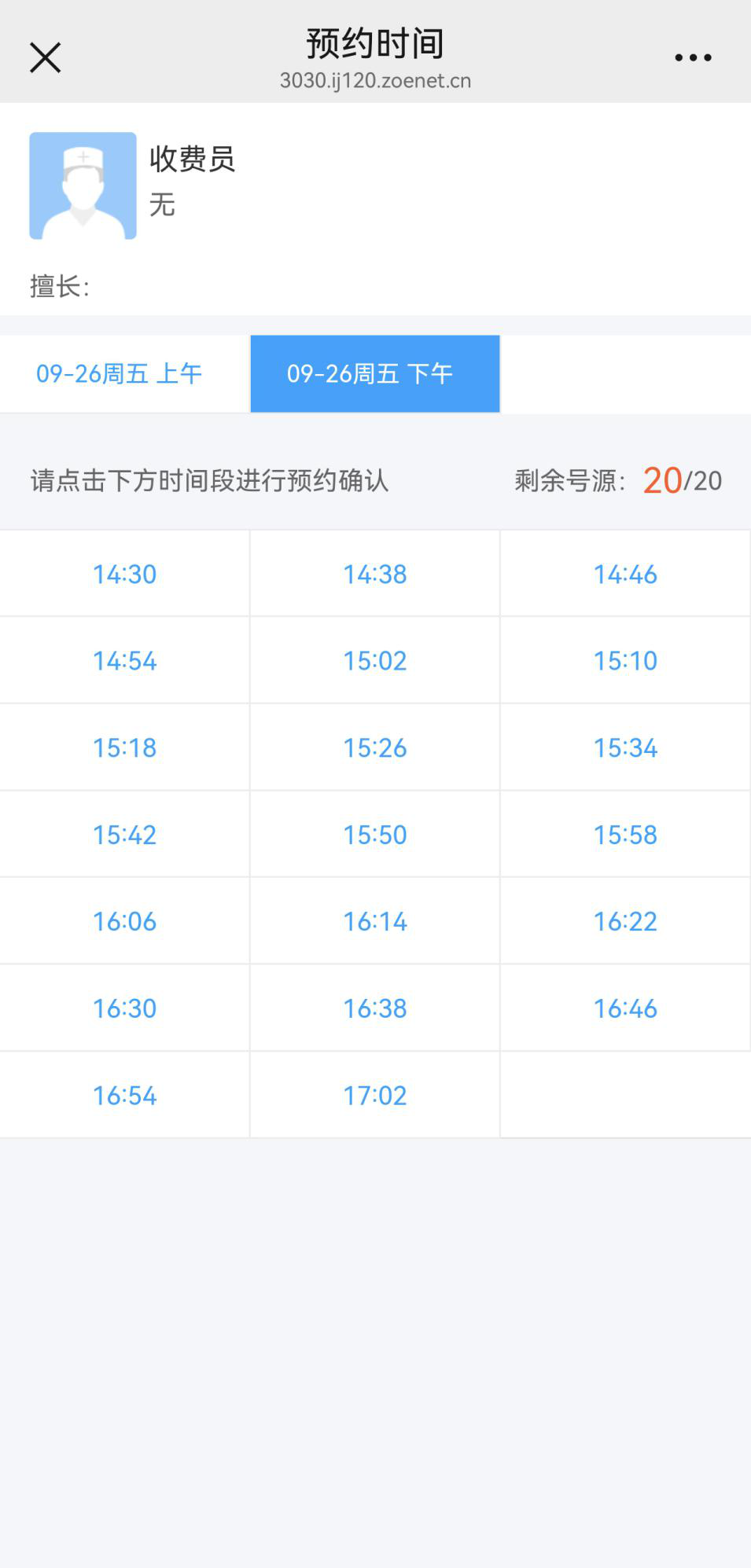751x1568 pixels.
Task: Choose the 14:38 appointment slot
Action: point(374,575)
